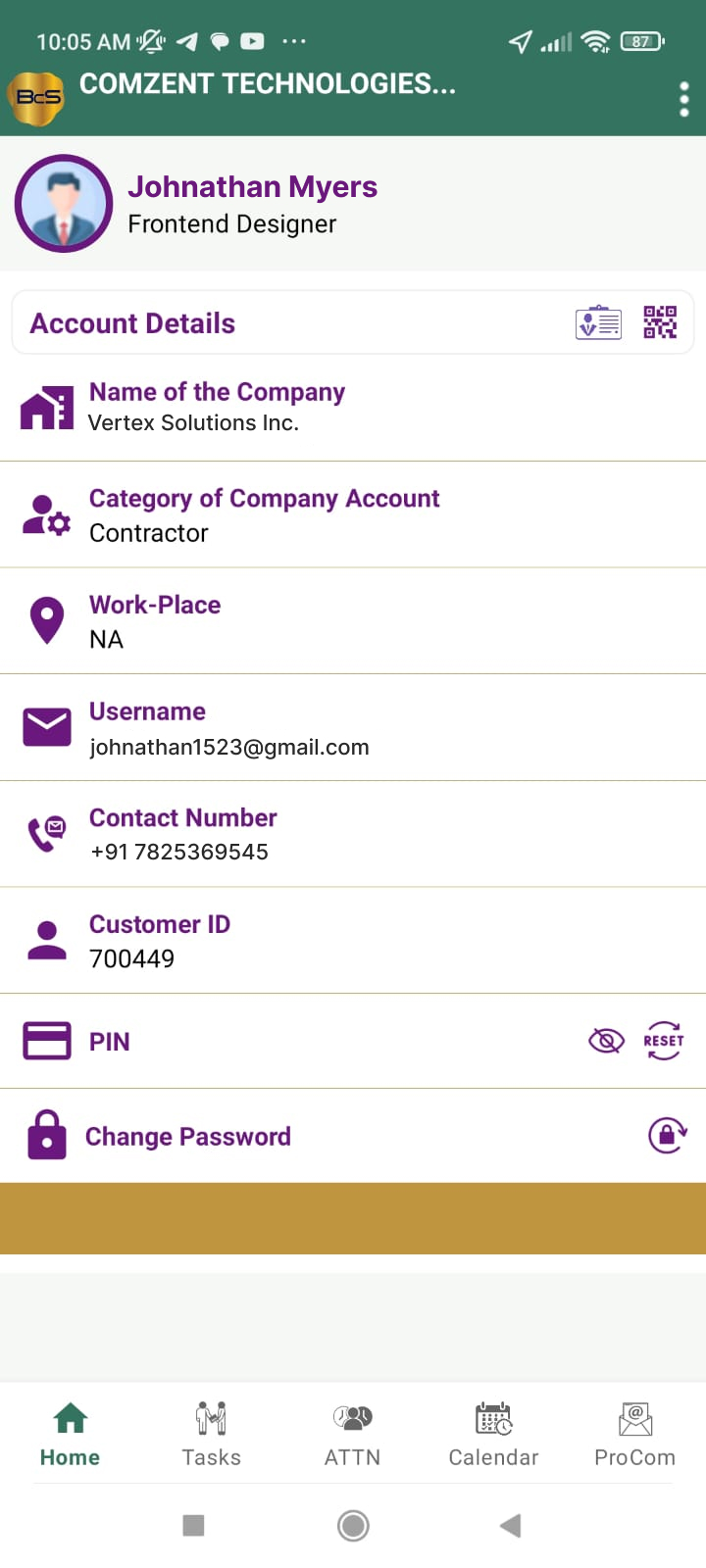Select the ProCom tab
Image resolution: width=706 pixels, height=1568 pixels.
pos(634,1434)
